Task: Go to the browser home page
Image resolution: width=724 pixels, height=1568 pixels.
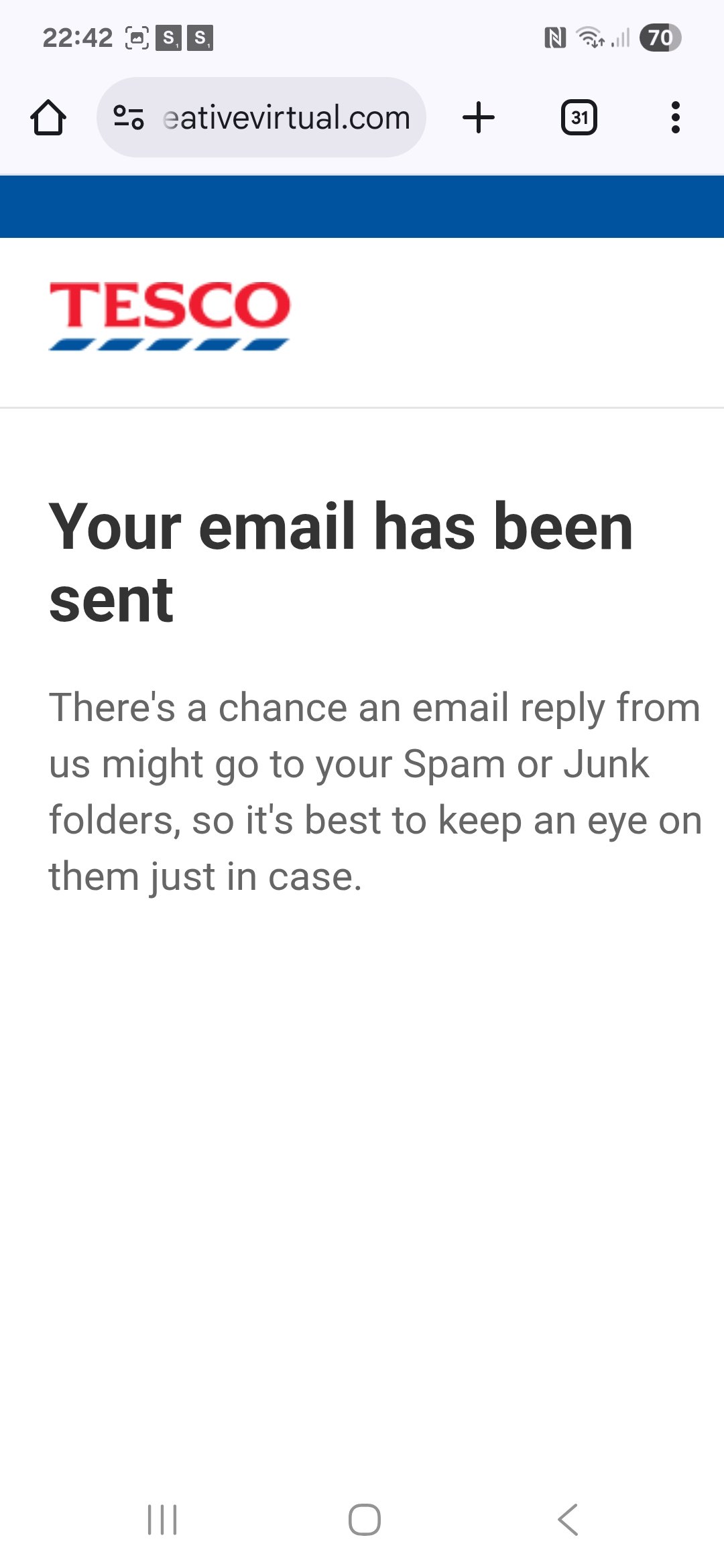Action: tap(48, 118)
